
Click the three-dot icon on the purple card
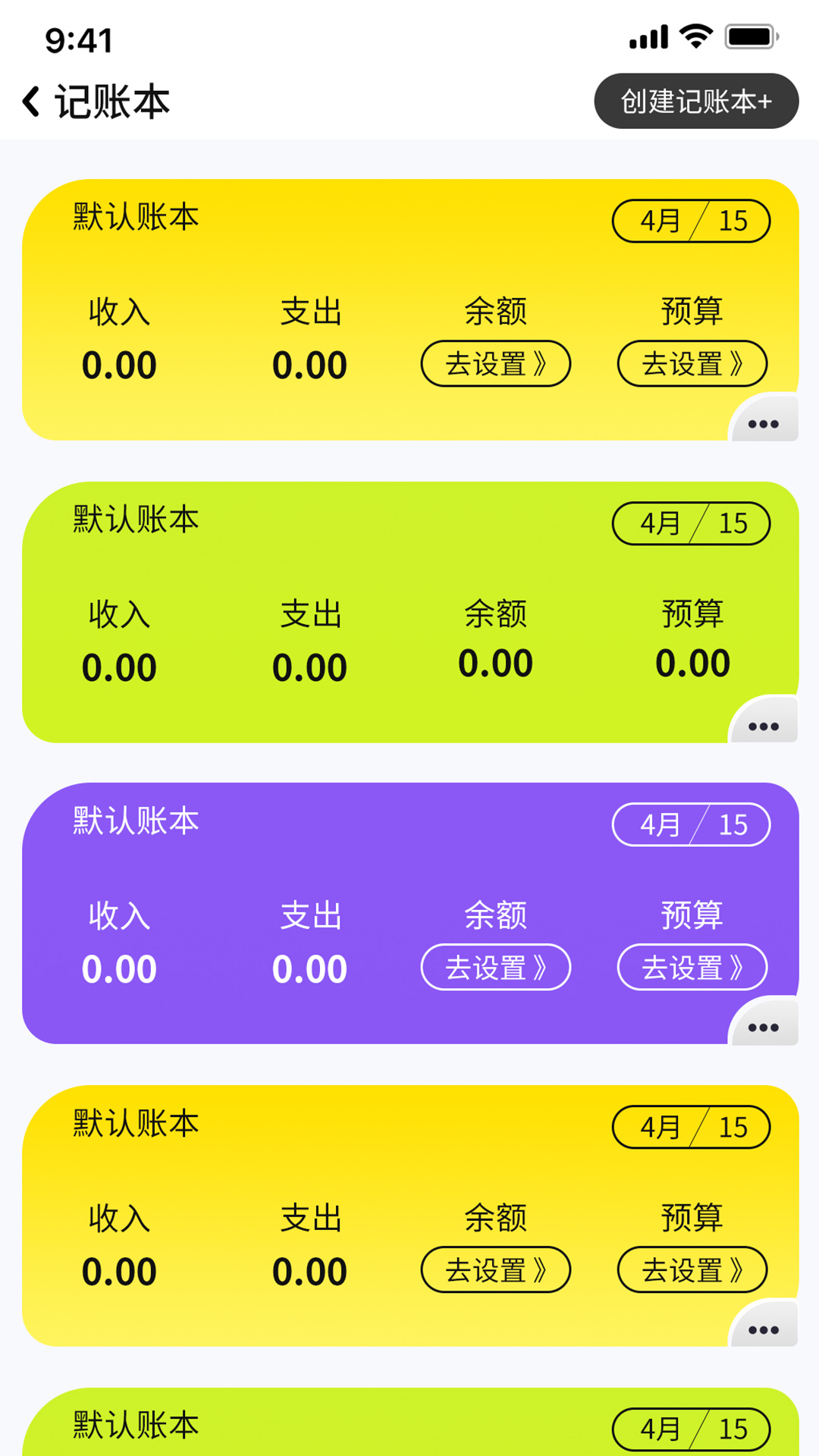point(764,1026)
